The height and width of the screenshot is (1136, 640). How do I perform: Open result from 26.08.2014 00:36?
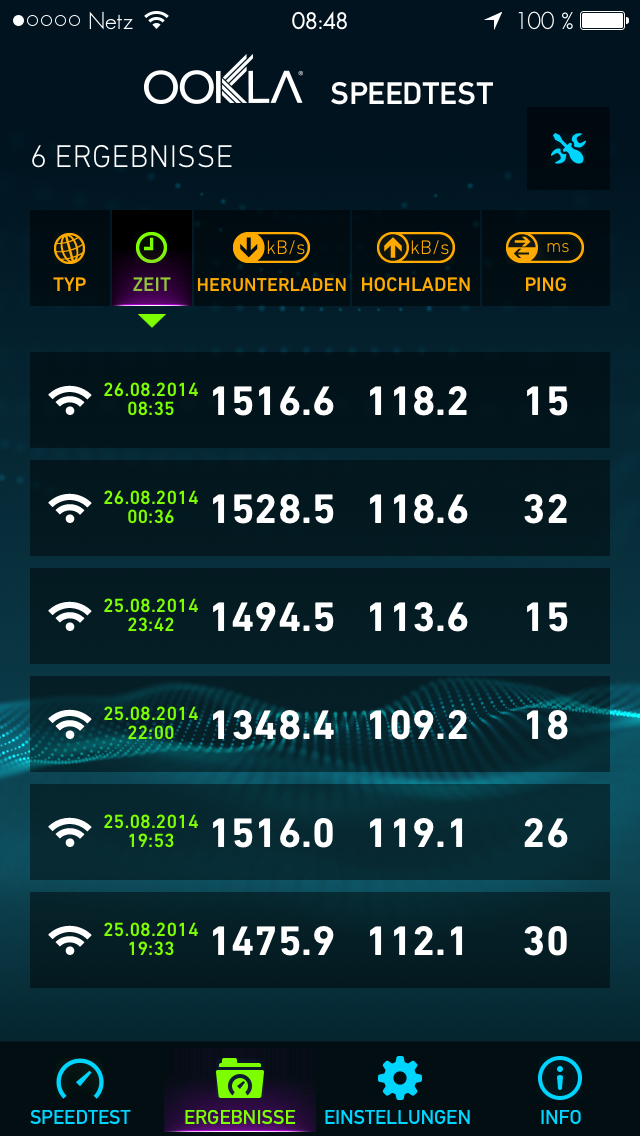[x=320, y=509]
